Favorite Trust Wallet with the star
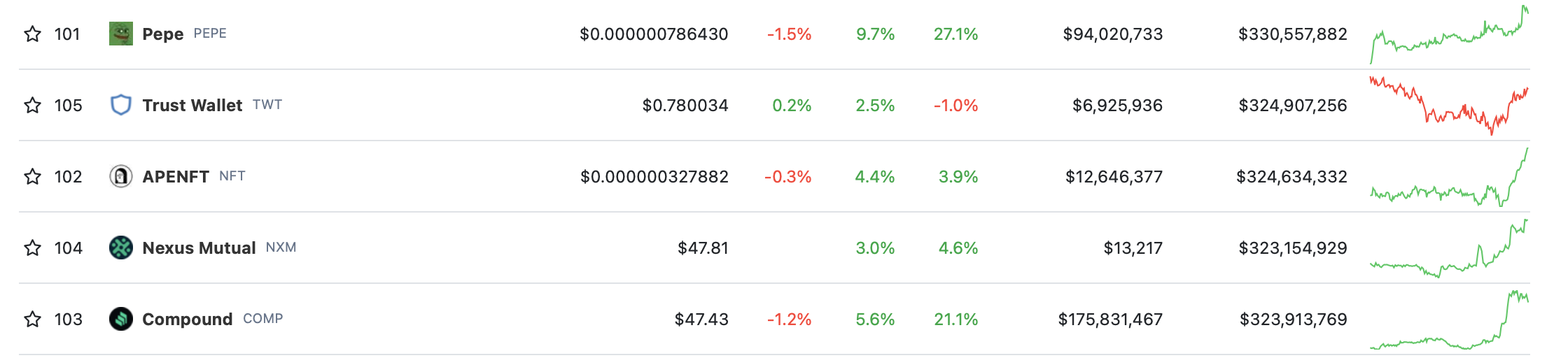This screenshot has width=1568, height=358. (32, 106)
